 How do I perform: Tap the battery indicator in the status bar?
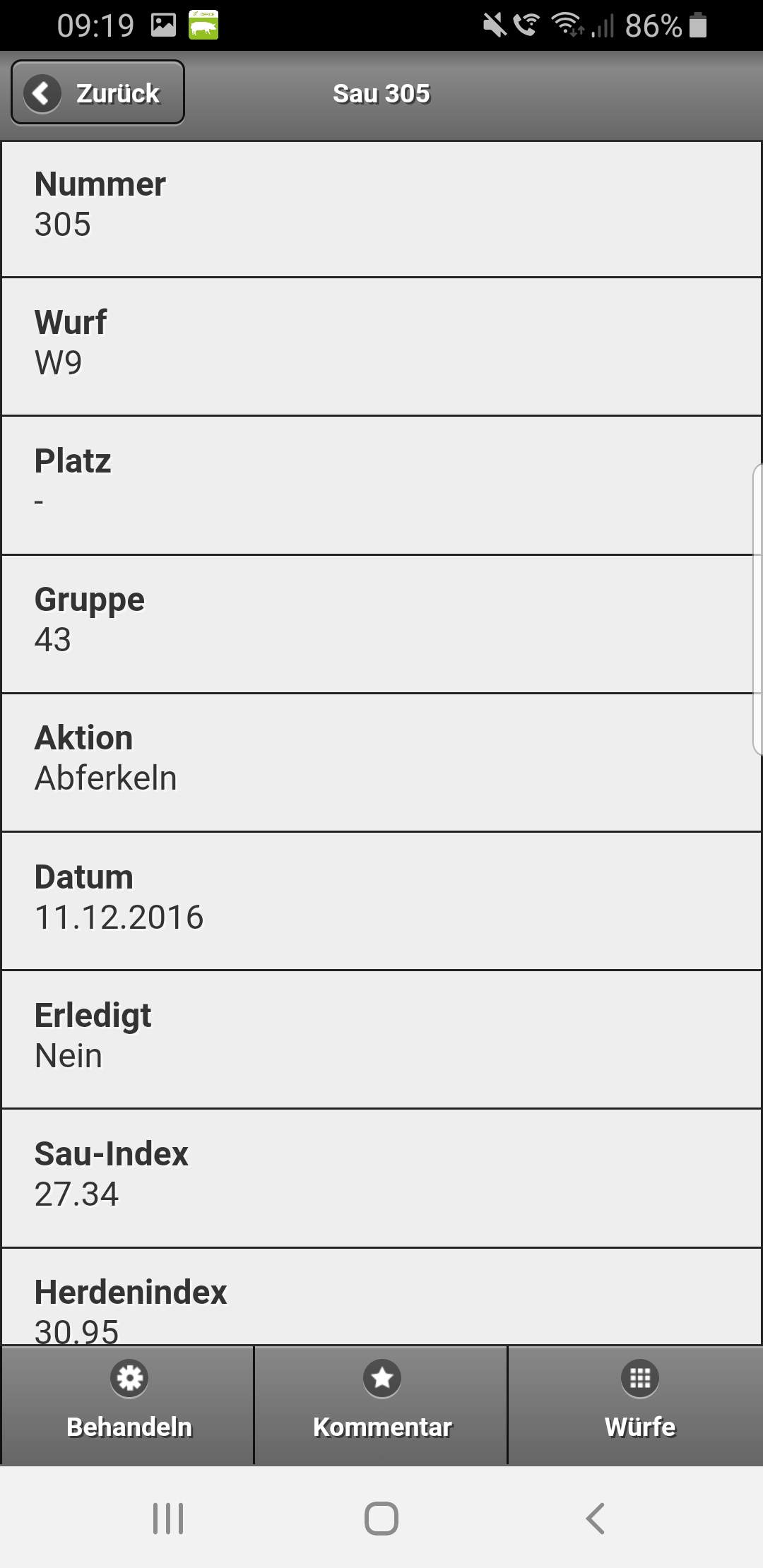coord(699,23)
